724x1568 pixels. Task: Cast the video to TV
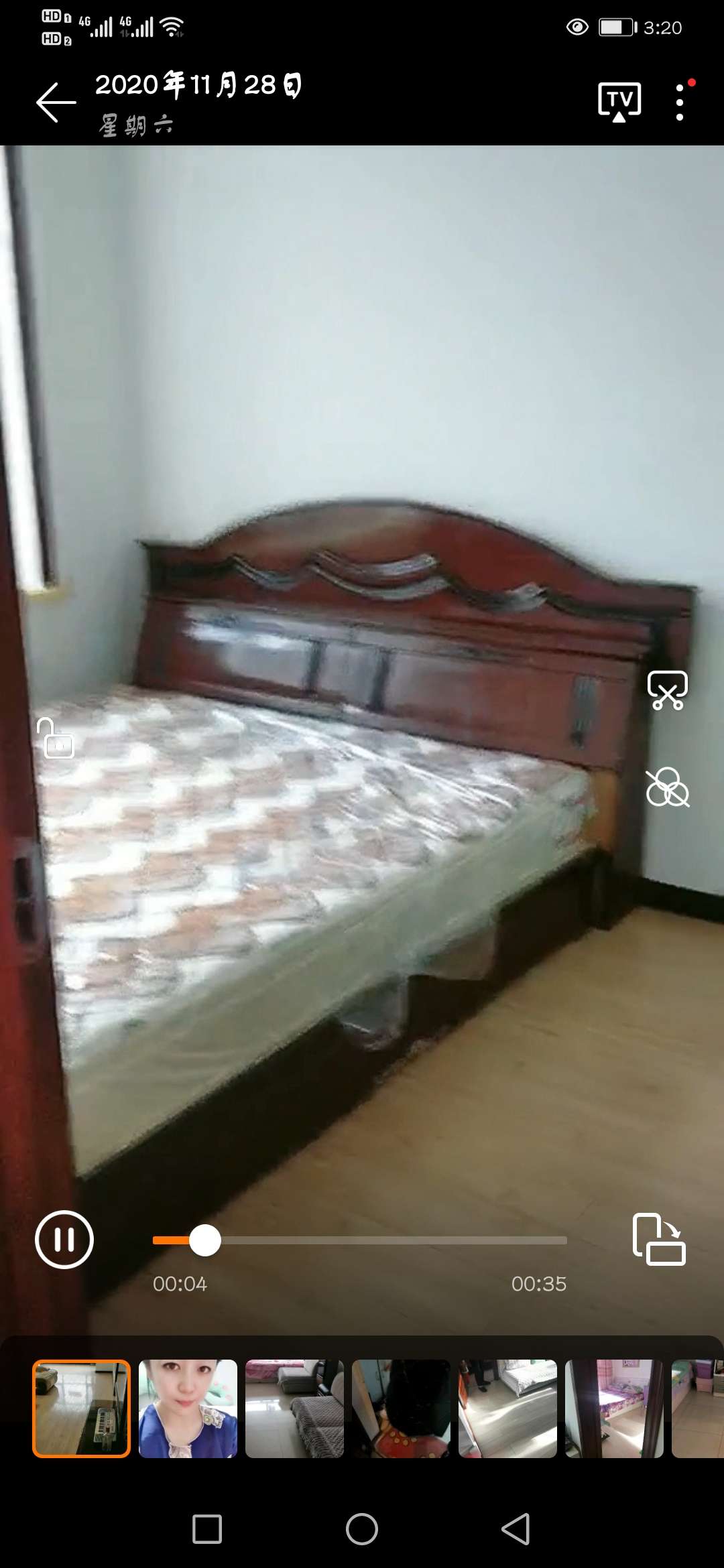click(619, 103)
